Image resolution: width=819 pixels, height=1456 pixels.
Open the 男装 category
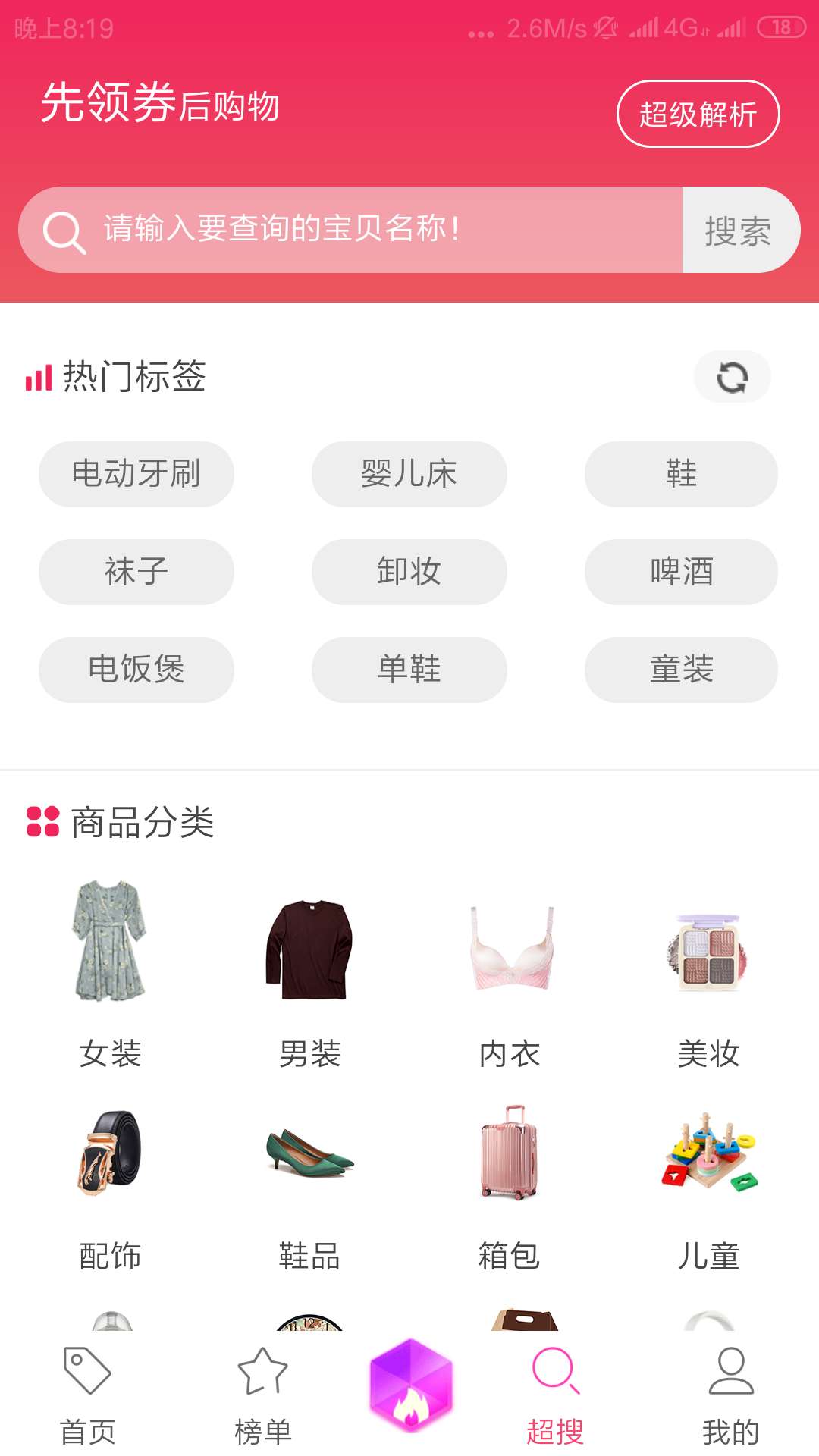(x=309, y=971)
